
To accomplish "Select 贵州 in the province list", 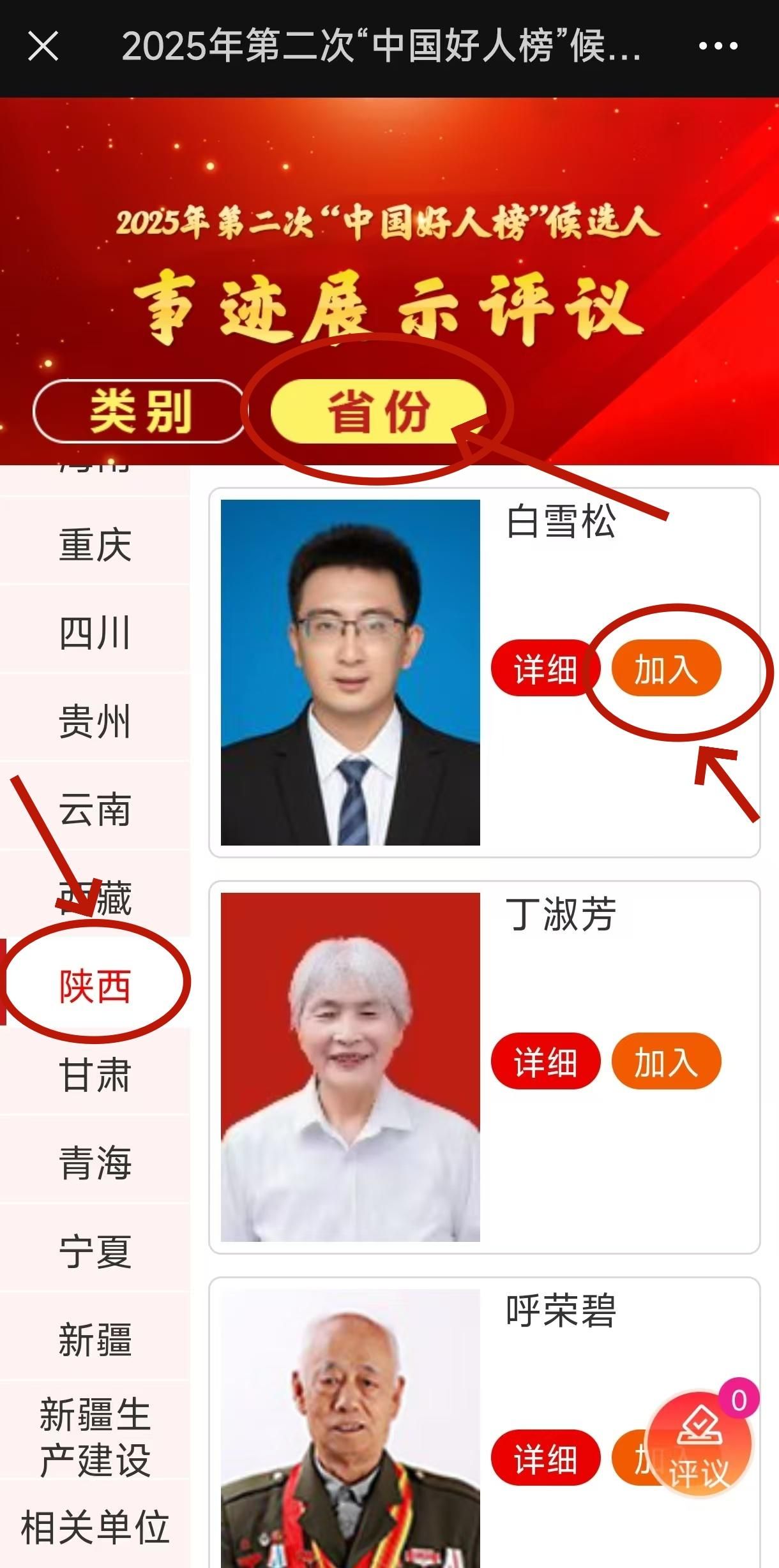I will click(95, 722).
